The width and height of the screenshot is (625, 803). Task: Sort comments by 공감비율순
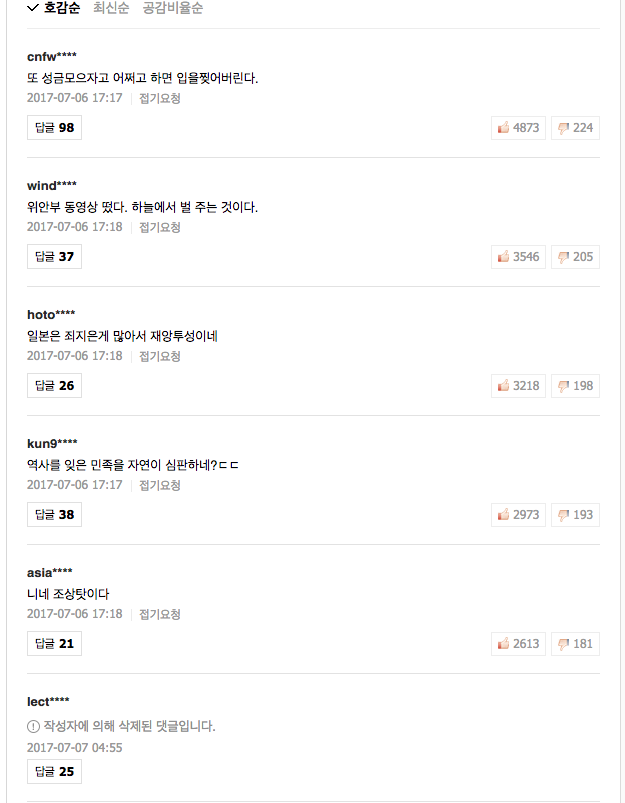click(173, 8)
